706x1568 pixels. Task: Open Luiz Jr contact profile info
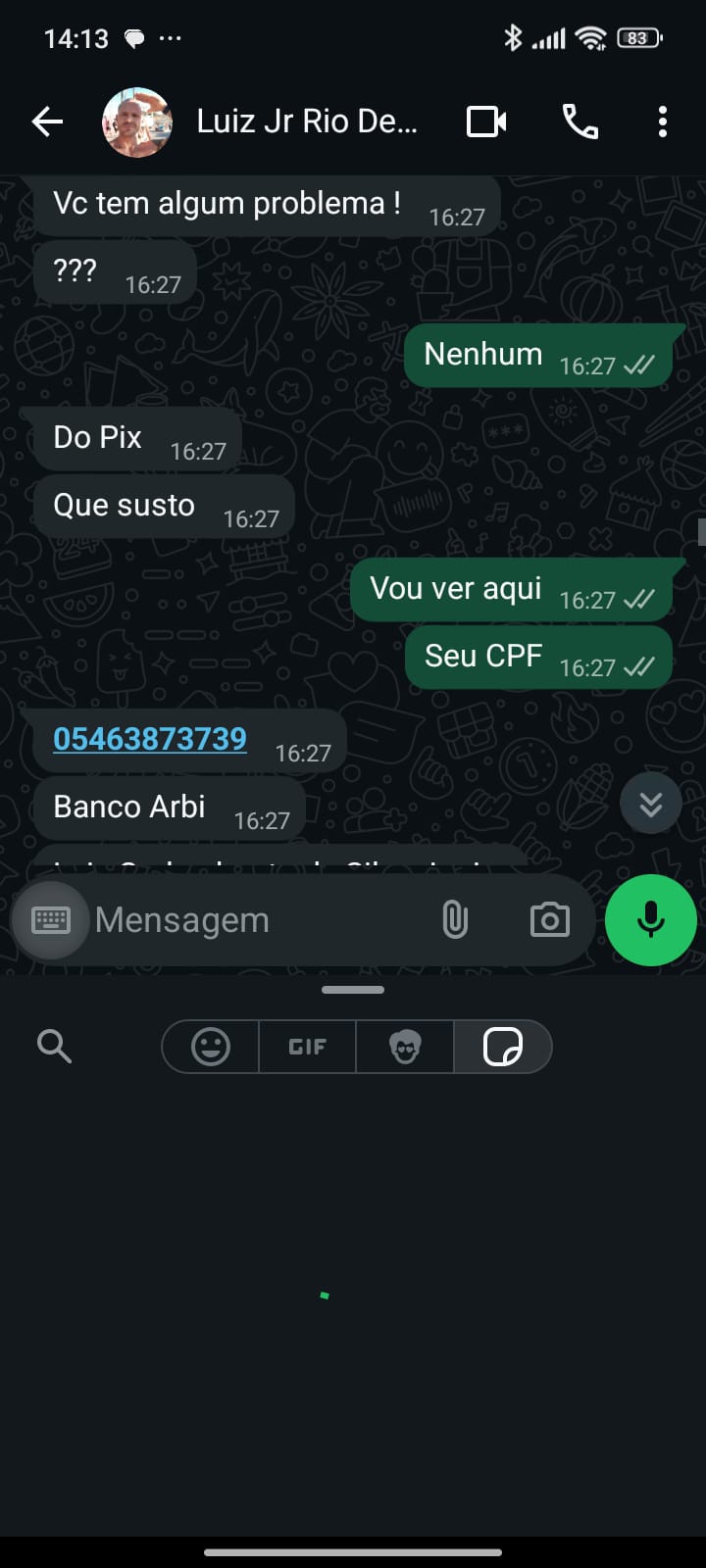point(306,122)
